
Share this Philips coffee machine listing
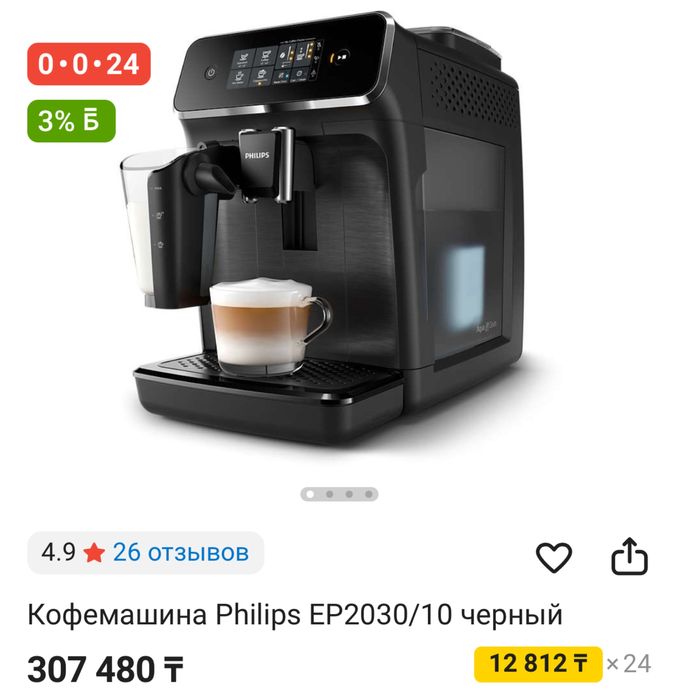click(x=629, y=557)
